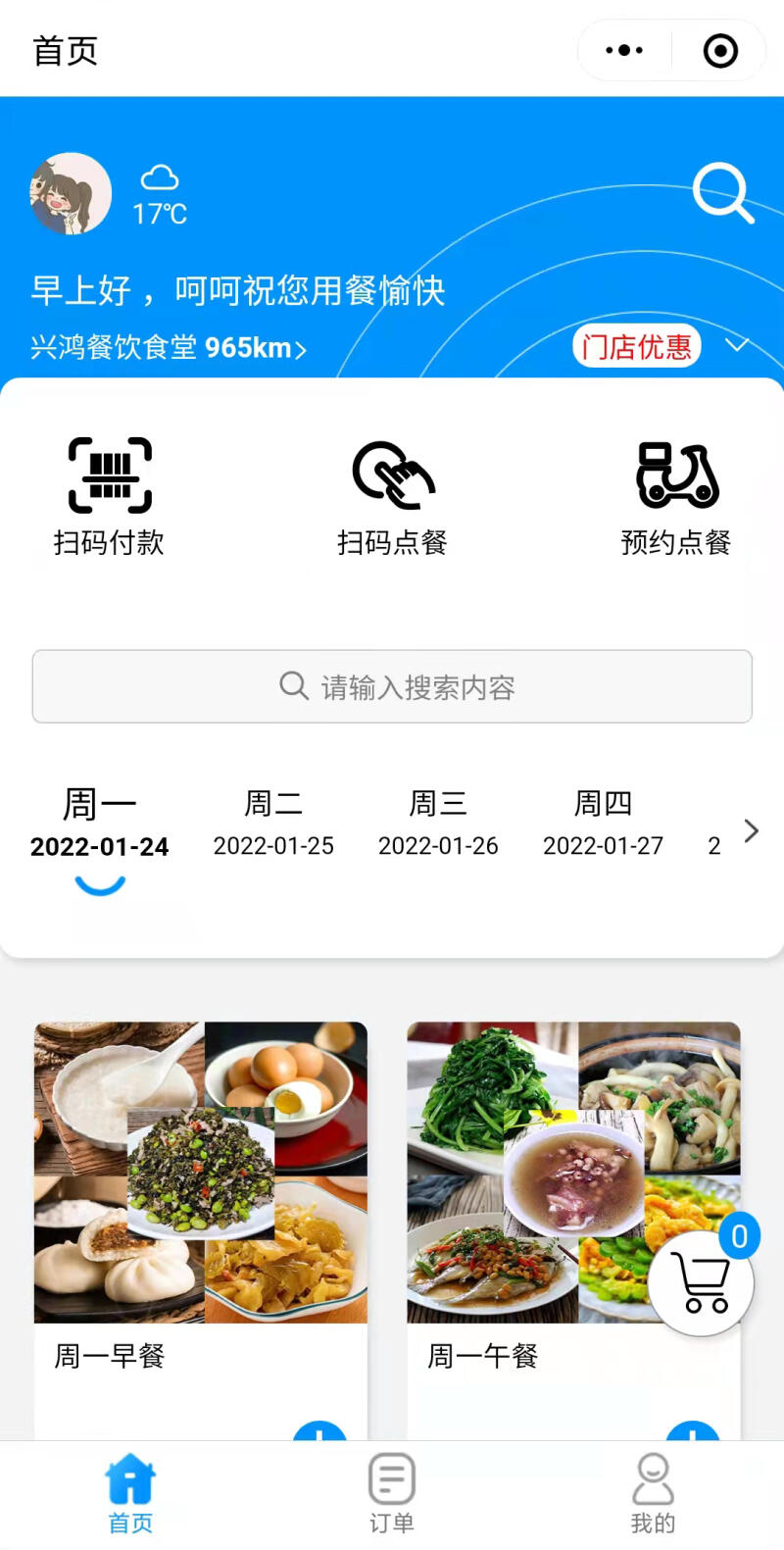The width and height of the screenshot is (784, 1550).
Task: Select 周二 2022-01-25 date tab
Action: [273, 824]
